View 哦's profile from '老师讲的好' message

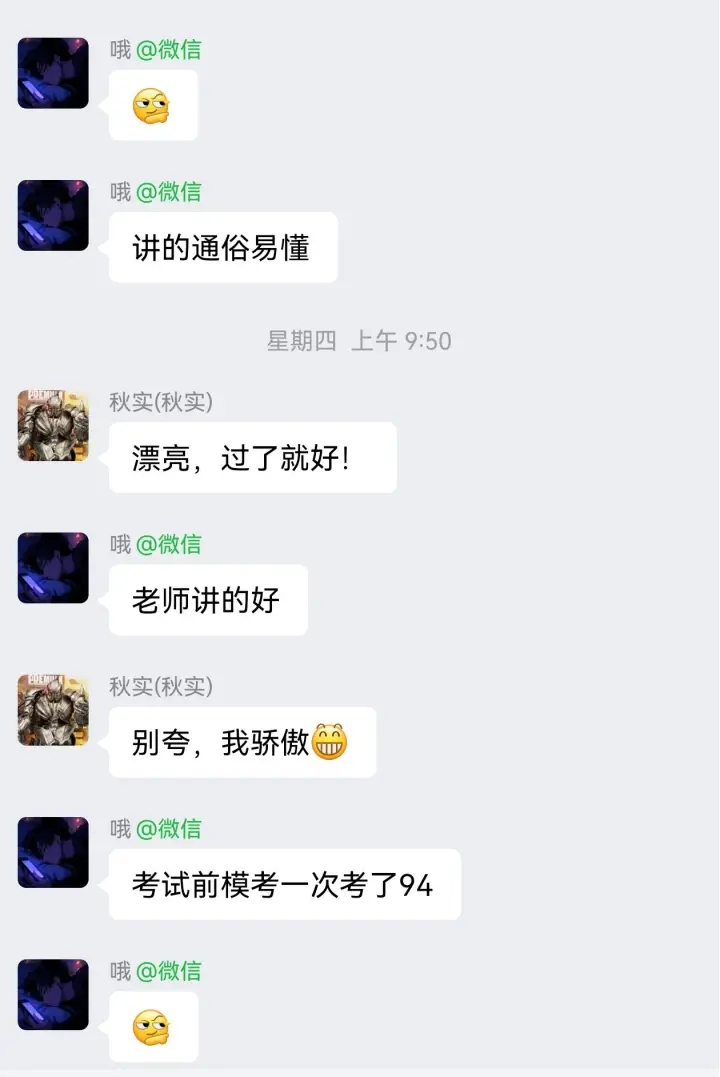(x=53, y=568)
